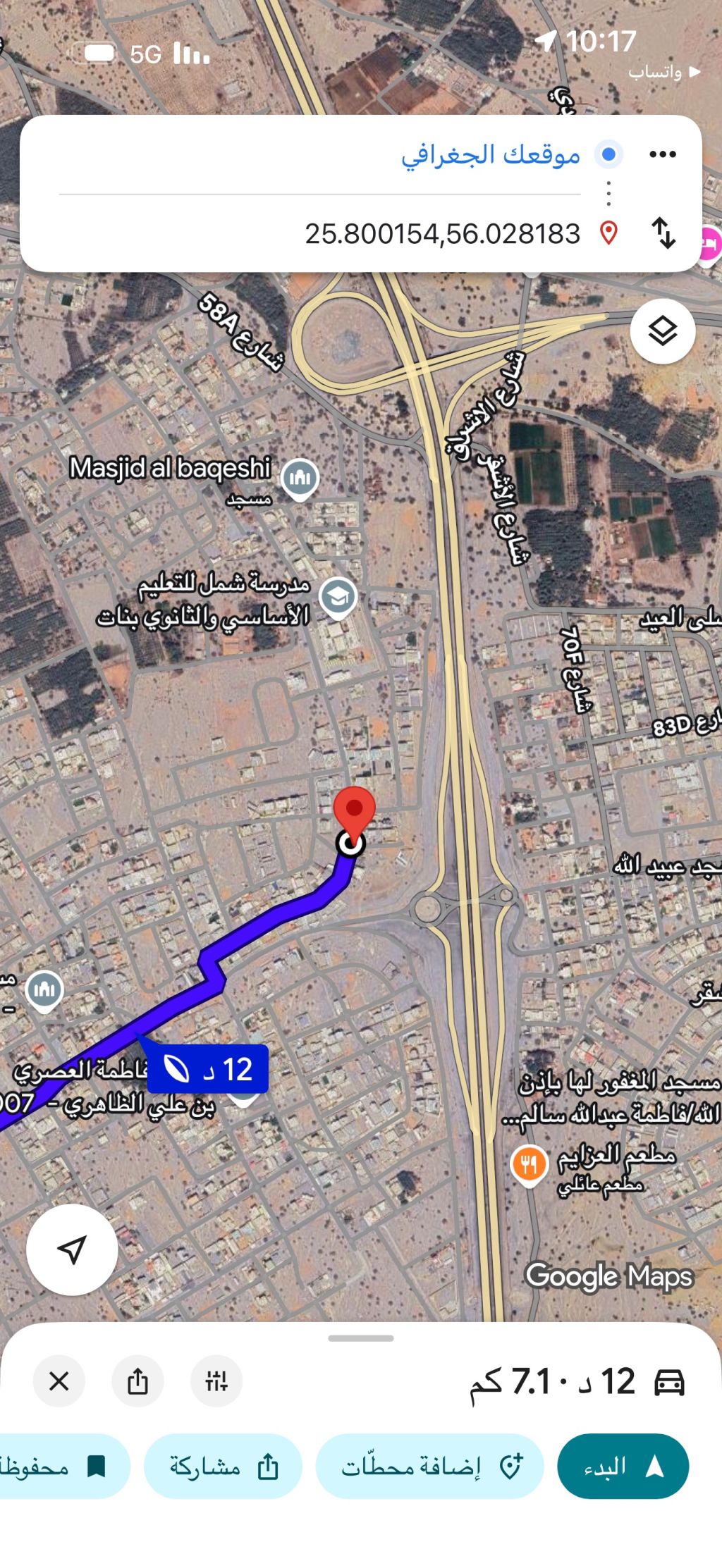The image size is (722, 1568).
Task: Return to واتساب via the back link
Action: (663, 72)
